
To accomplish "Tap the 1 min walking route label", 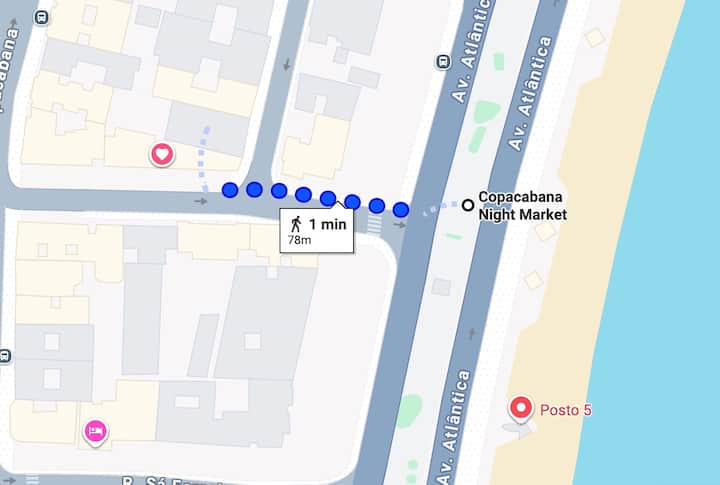I will click(x=317, y=230).
